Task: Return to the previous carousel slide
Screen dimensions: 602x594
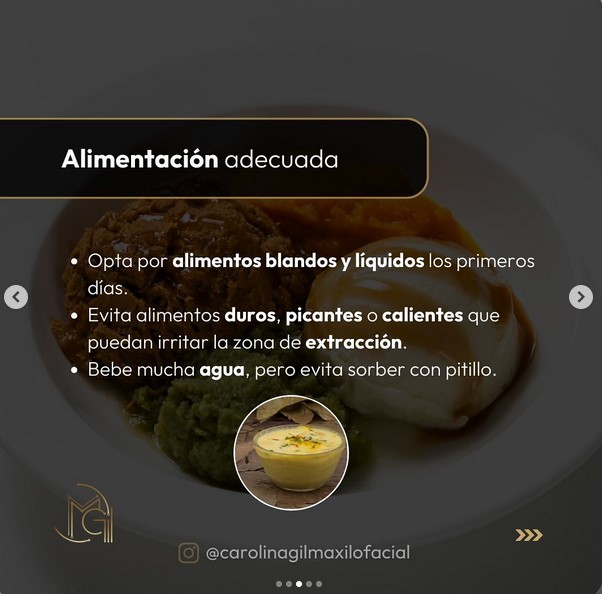Action: click(x=16, y=297)
